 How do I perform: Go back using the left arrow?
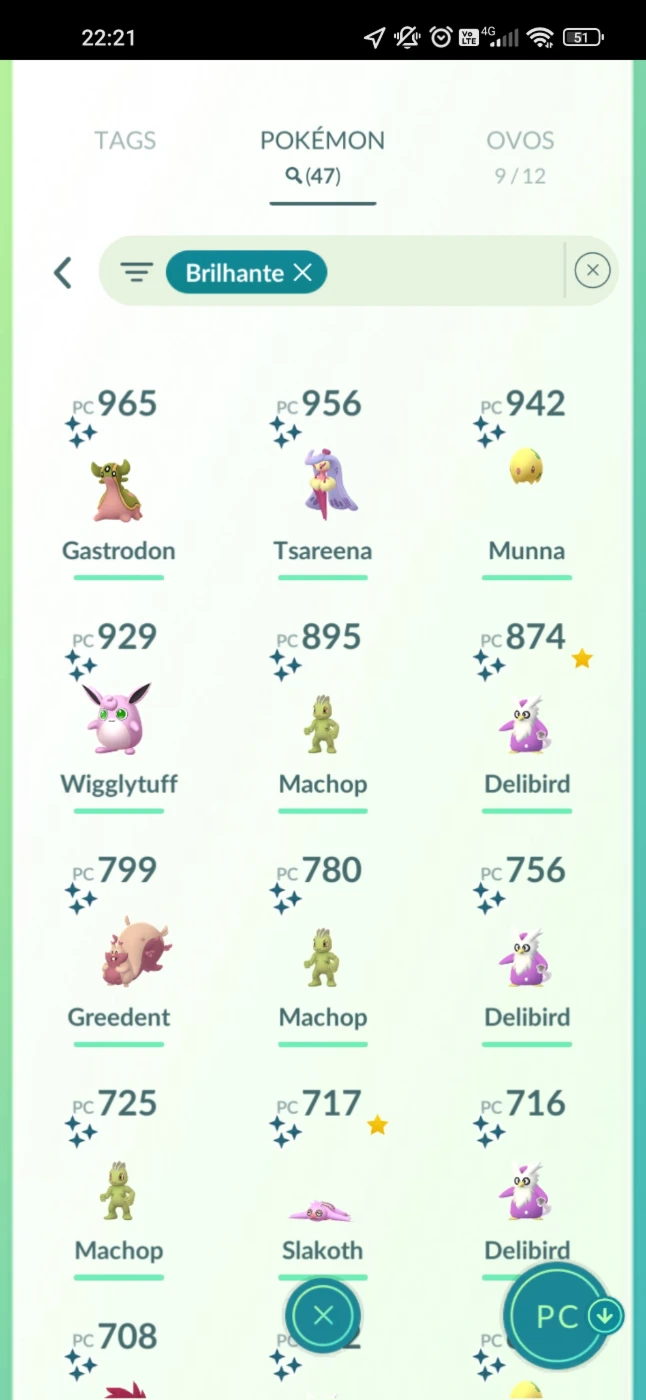[63, 272]
